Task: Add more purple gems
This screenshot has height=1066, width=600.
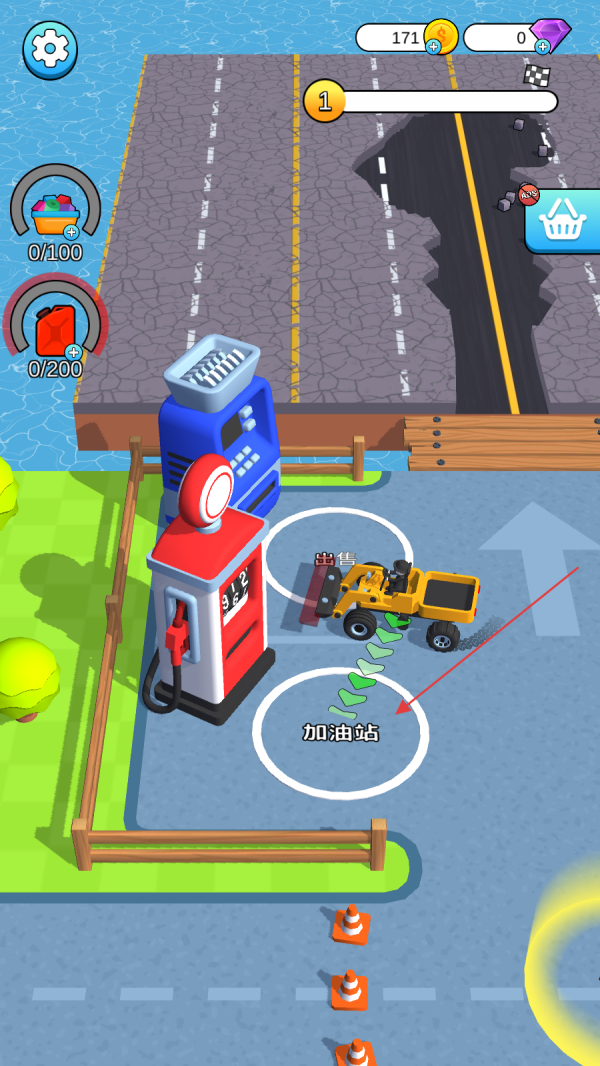Action: [542, 46]
